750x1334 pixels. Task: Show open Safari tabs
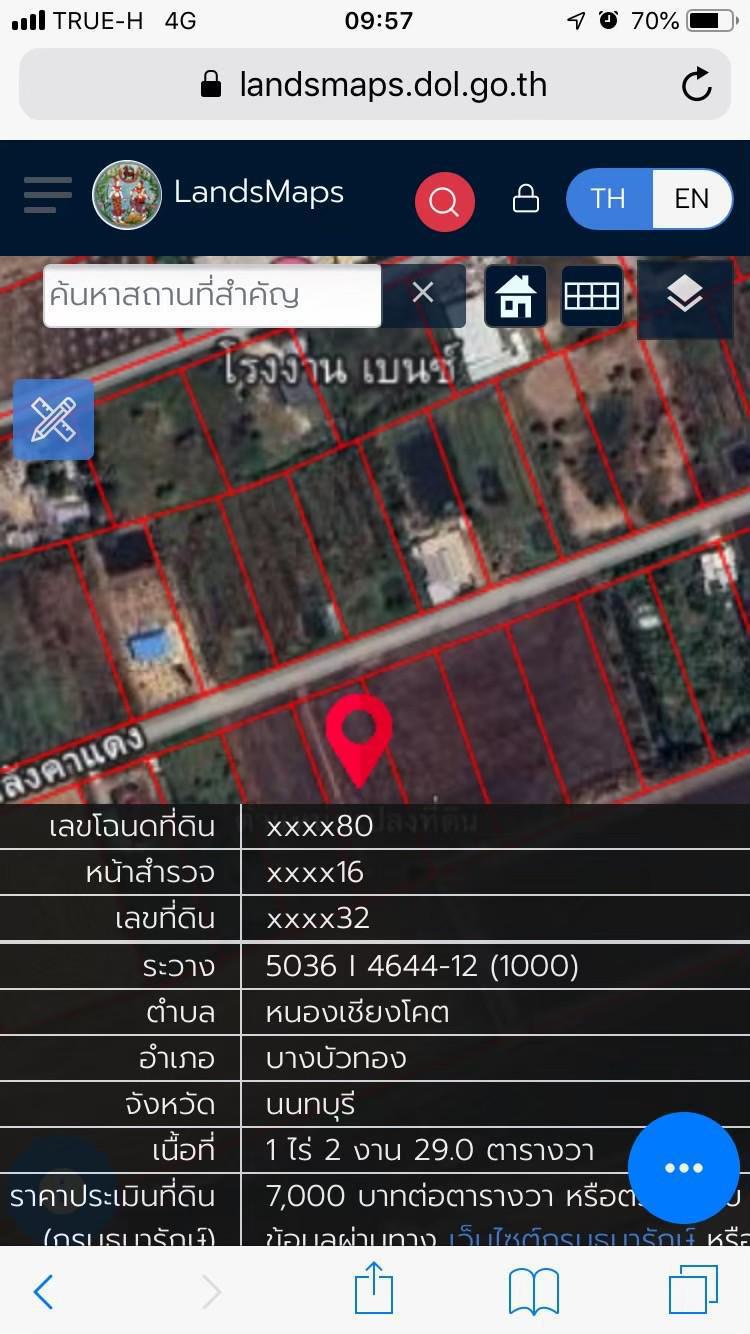pos(693,1290)
